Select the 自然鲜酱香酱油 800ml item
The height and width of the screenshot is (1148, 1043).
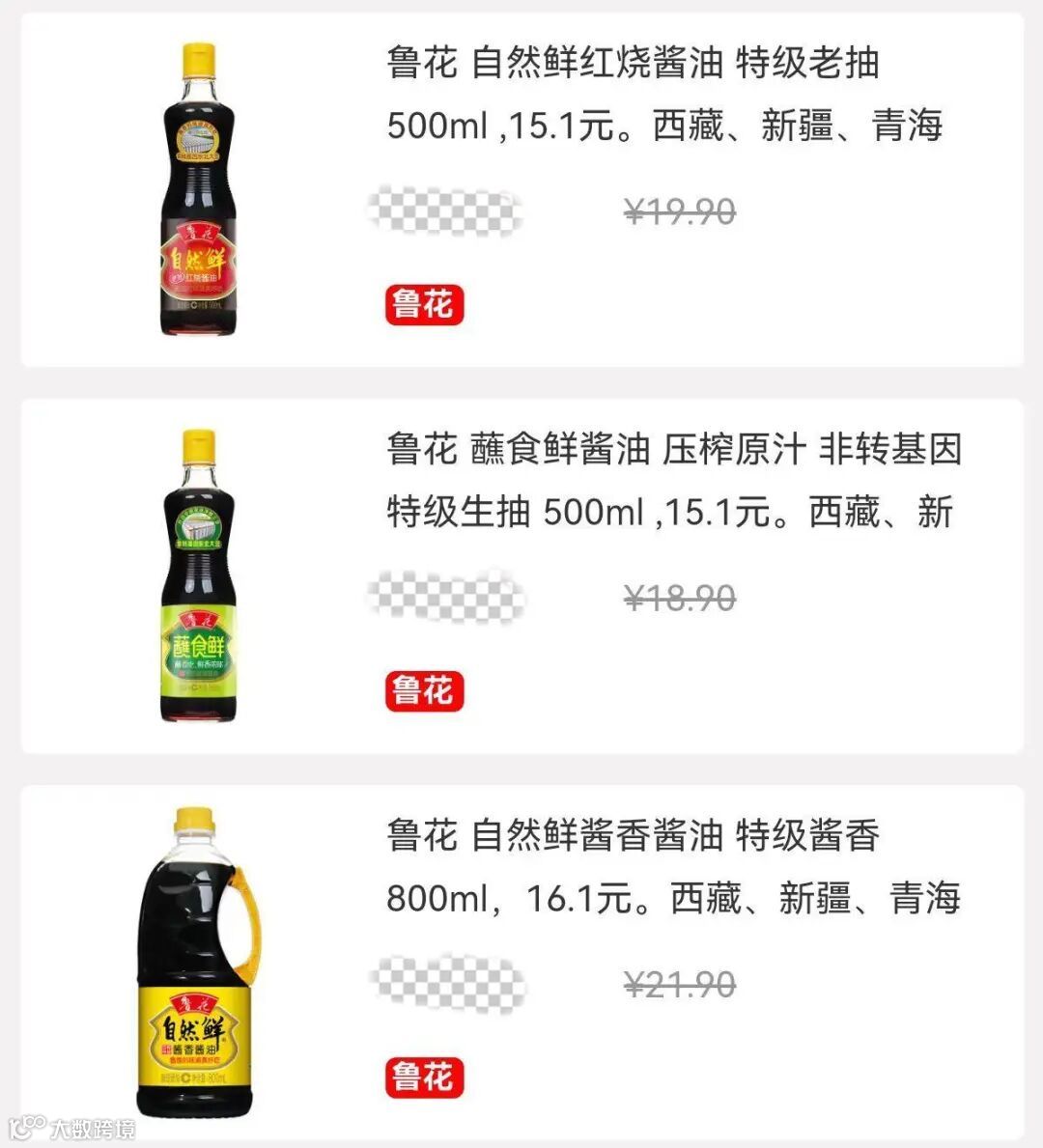point(673,866)
